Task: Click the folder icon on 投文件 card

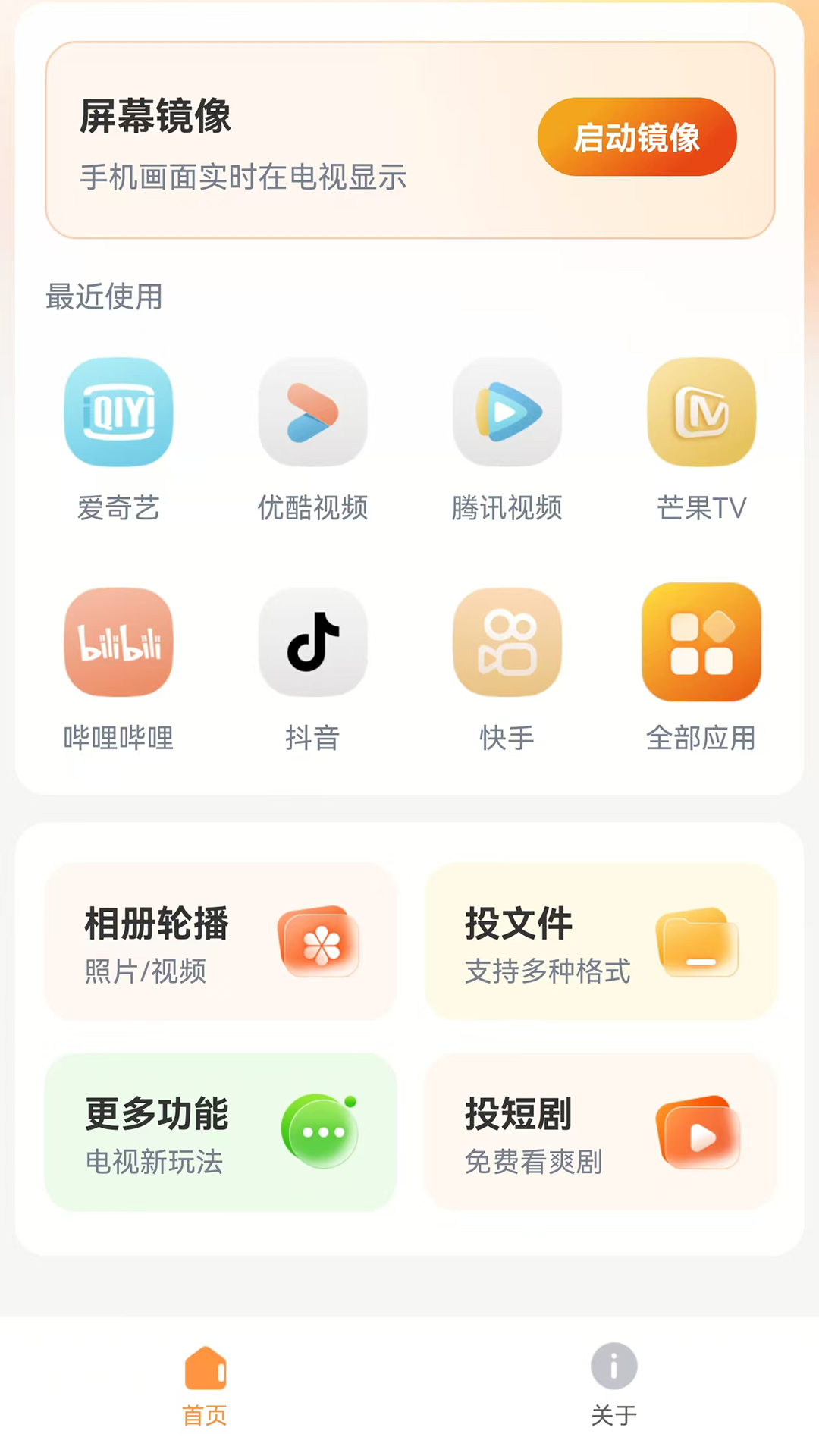Action: point(697,941)
